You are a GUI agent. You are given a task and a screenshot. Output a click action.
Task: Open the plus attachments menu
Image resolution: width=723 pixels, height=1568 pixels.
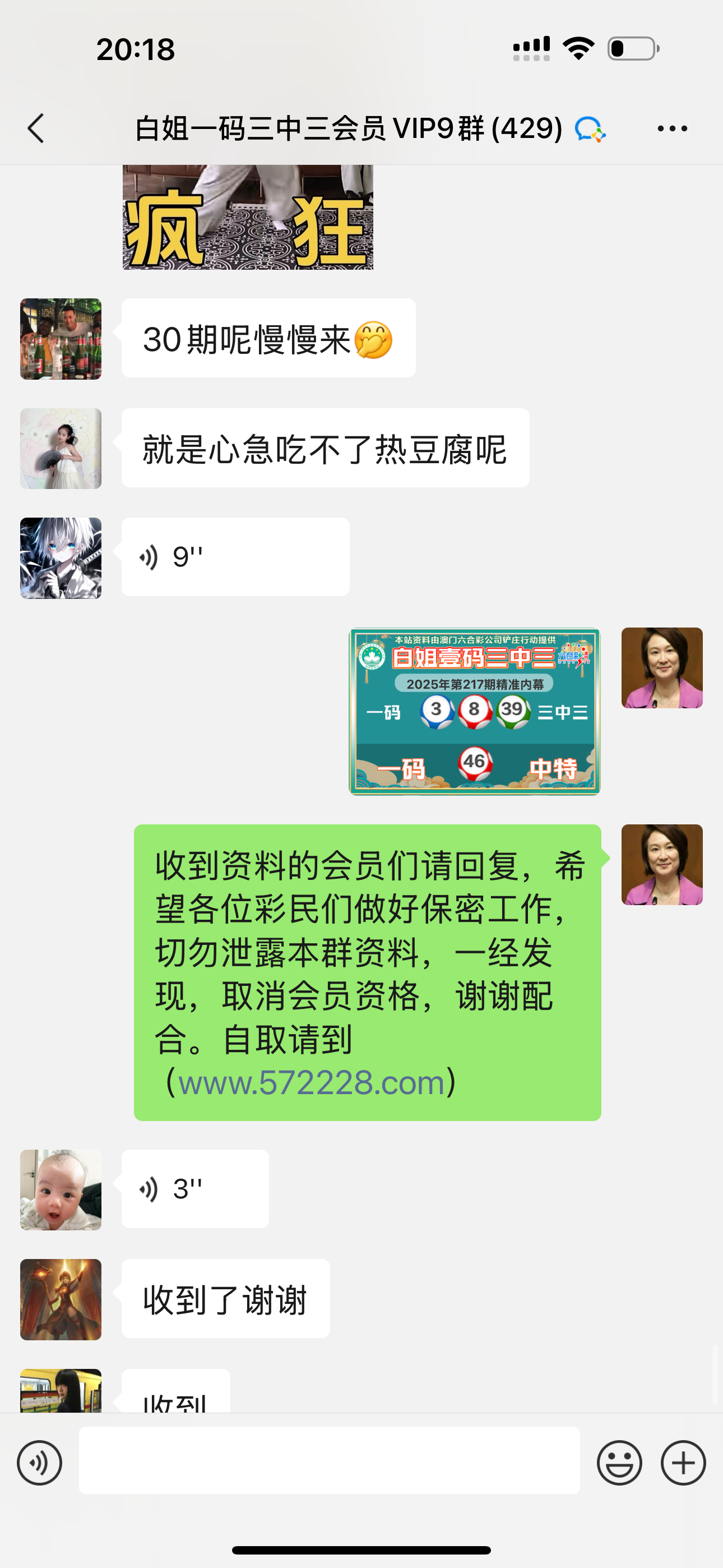(x=683, y=1463)
